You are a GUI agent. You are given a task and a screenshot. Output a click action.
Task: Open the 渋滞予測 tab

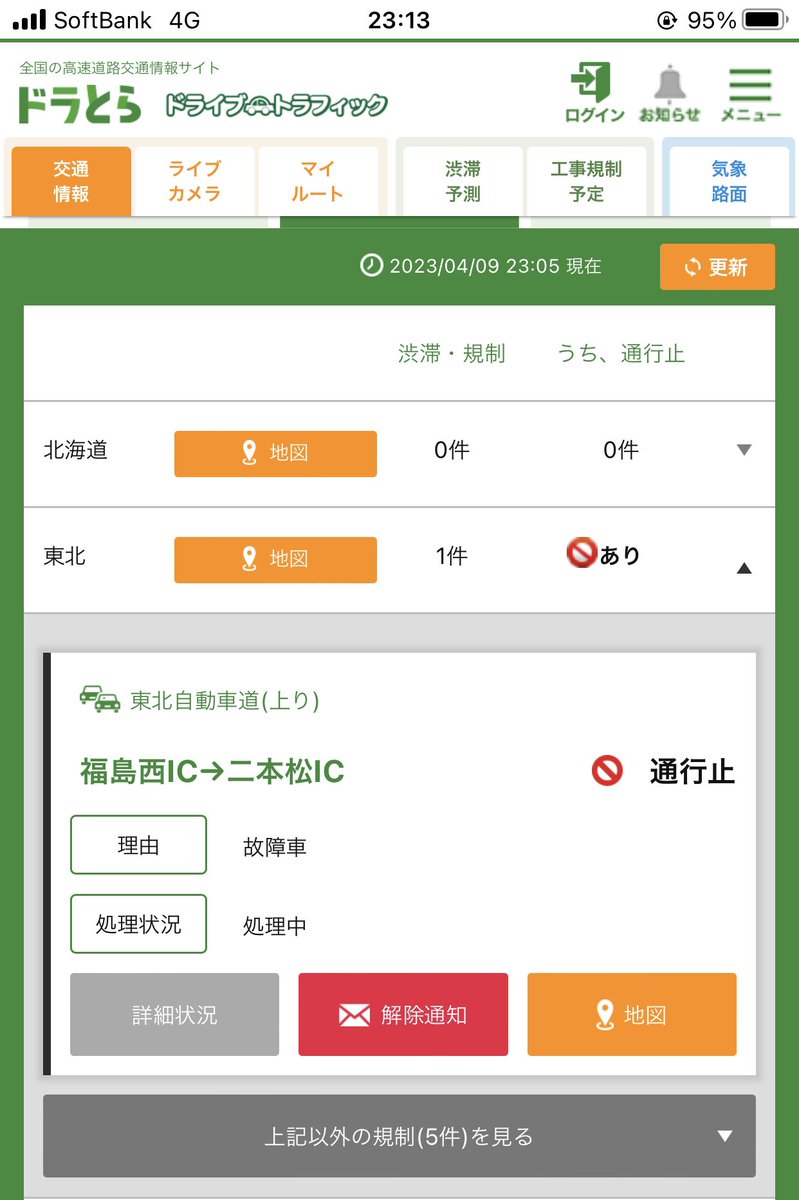coord(462,181)
